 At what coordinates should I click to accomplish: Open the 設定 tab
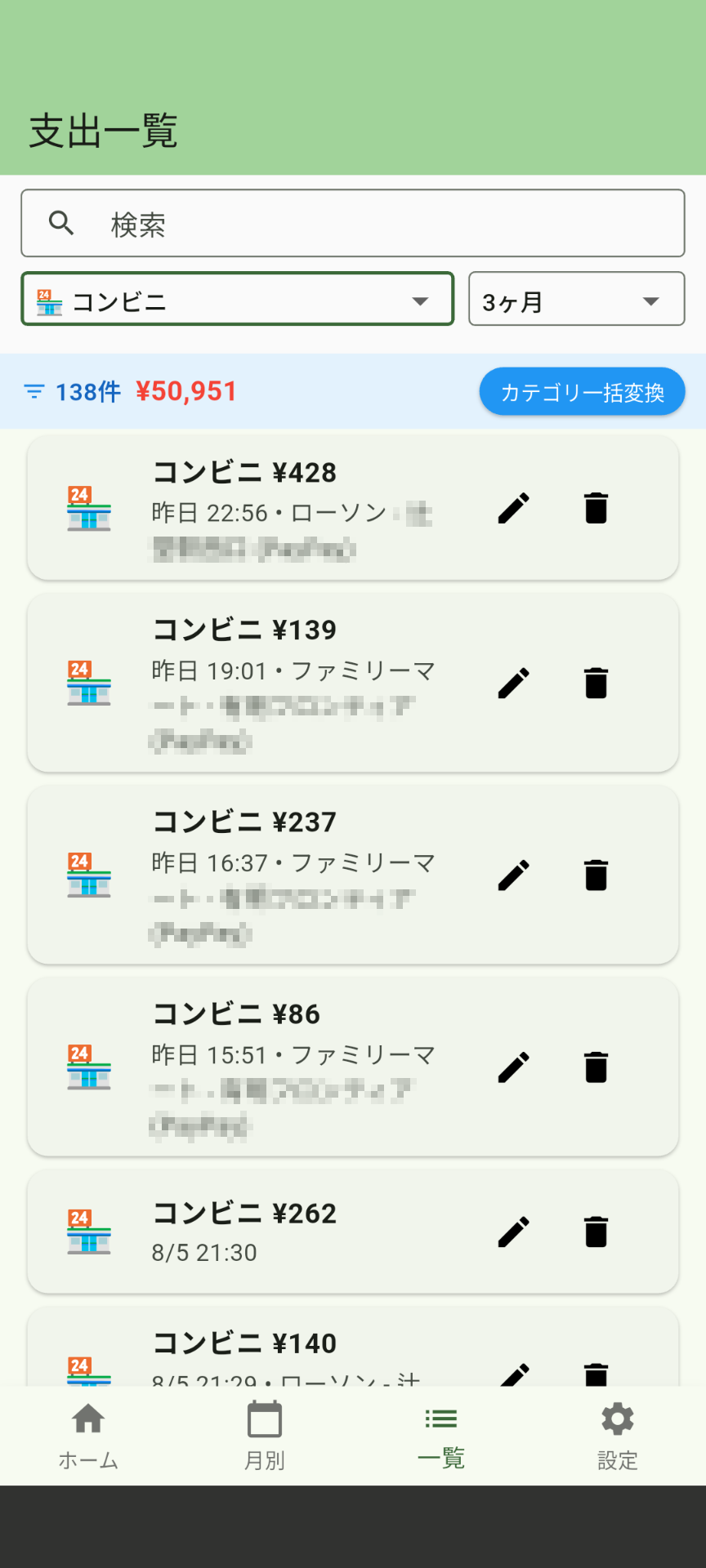[618, 1435]
